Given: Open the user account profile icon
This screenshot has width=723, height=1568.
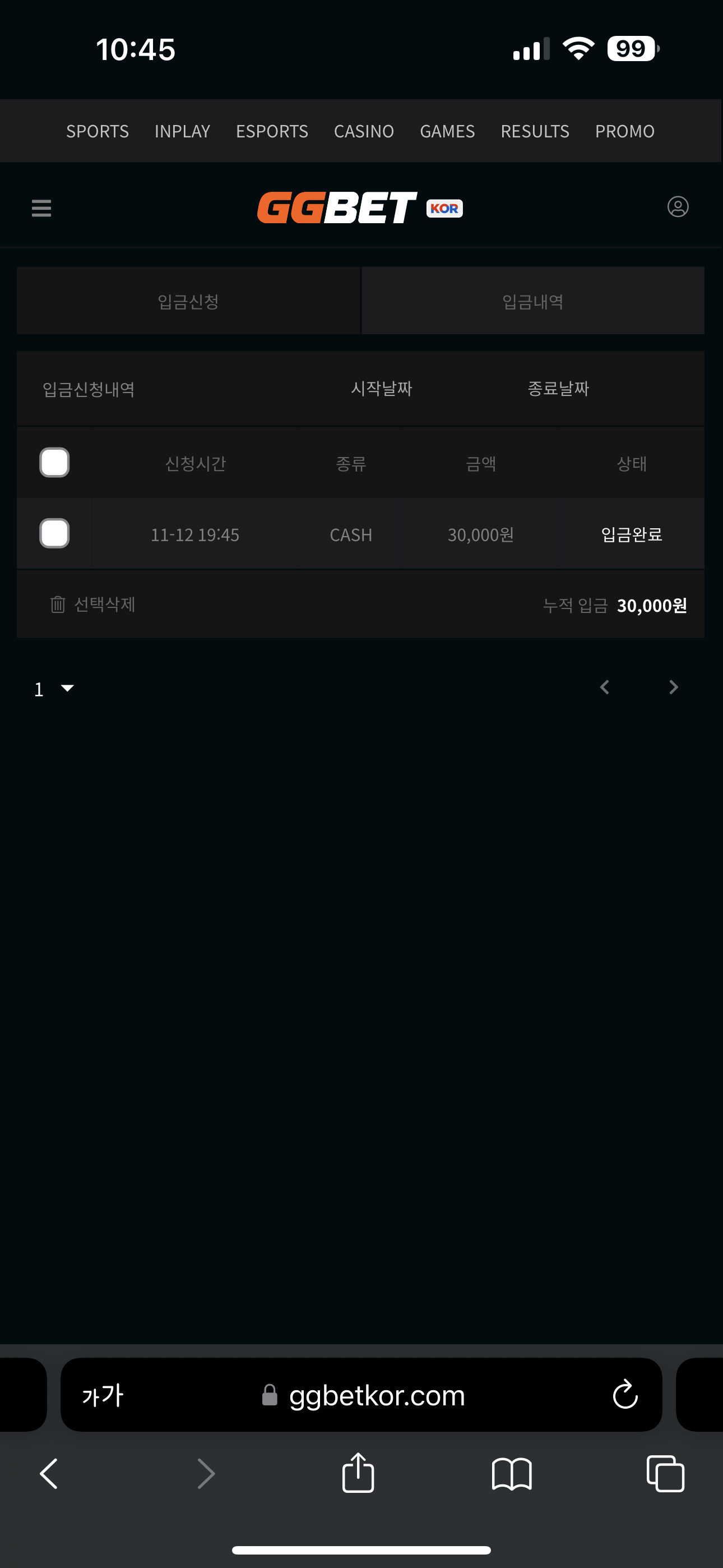Looking at the screenshot, I should tap(678, 207).
